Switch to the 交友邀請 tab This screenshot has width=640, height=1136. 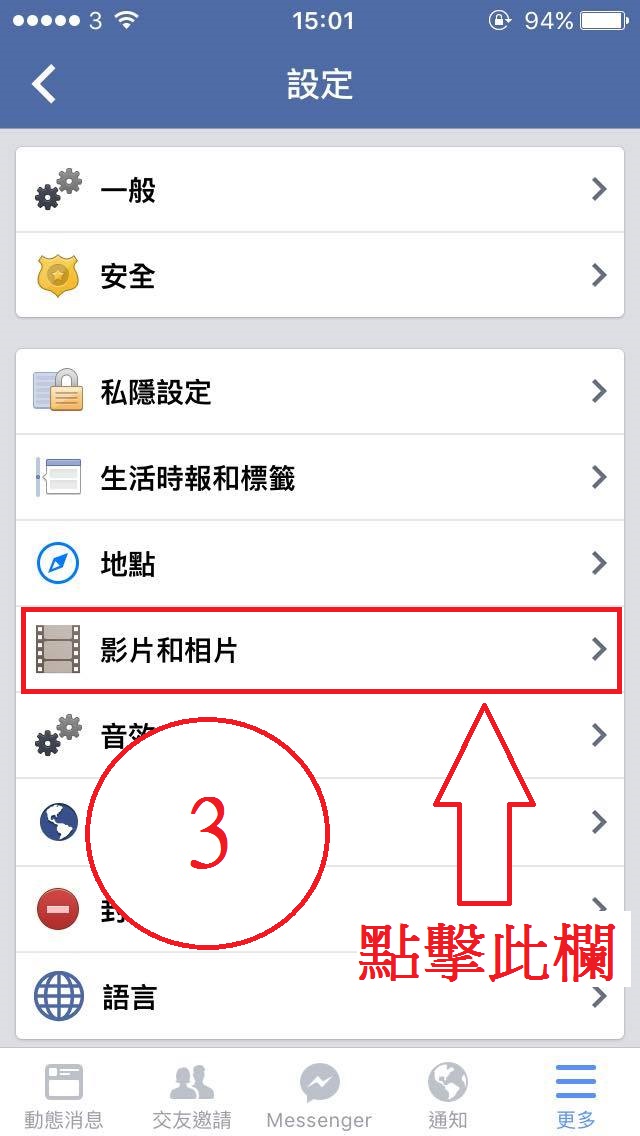[192, 1095]
